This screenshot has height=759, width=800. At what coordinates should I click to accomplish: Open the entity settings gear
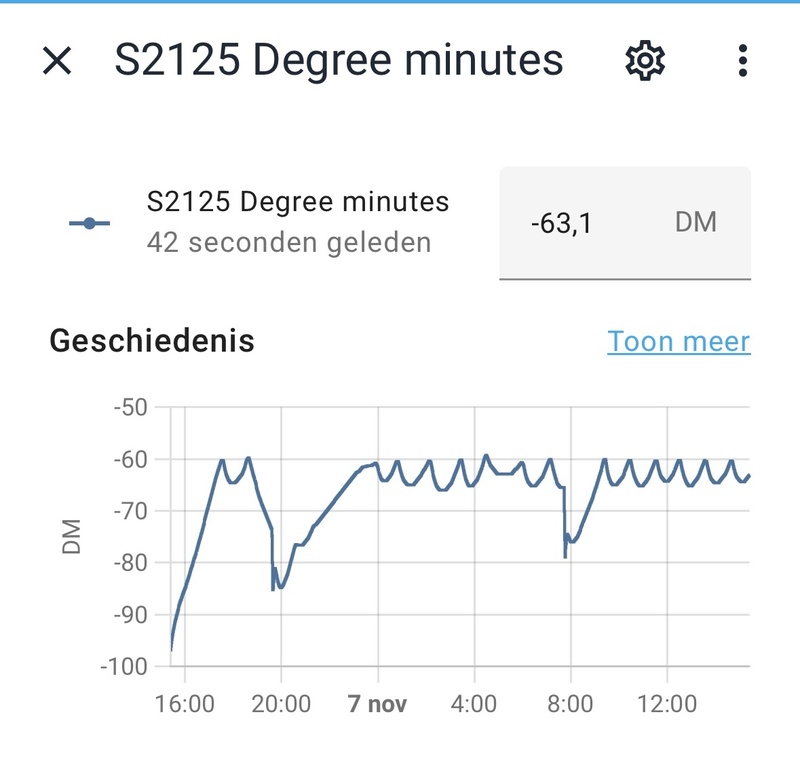(645, 61)
